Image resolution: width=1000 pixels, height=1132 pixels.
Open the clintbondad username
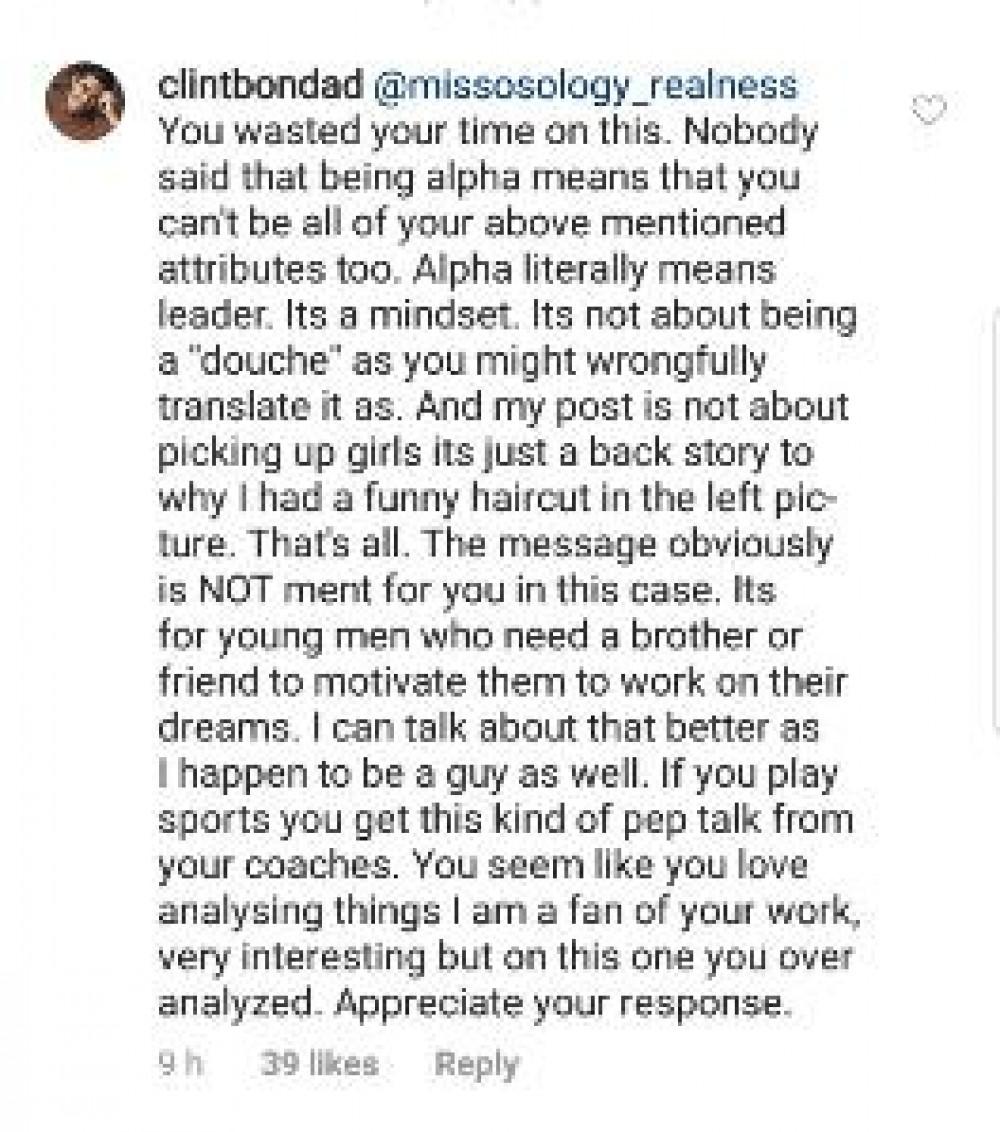[x=260, y=86]
